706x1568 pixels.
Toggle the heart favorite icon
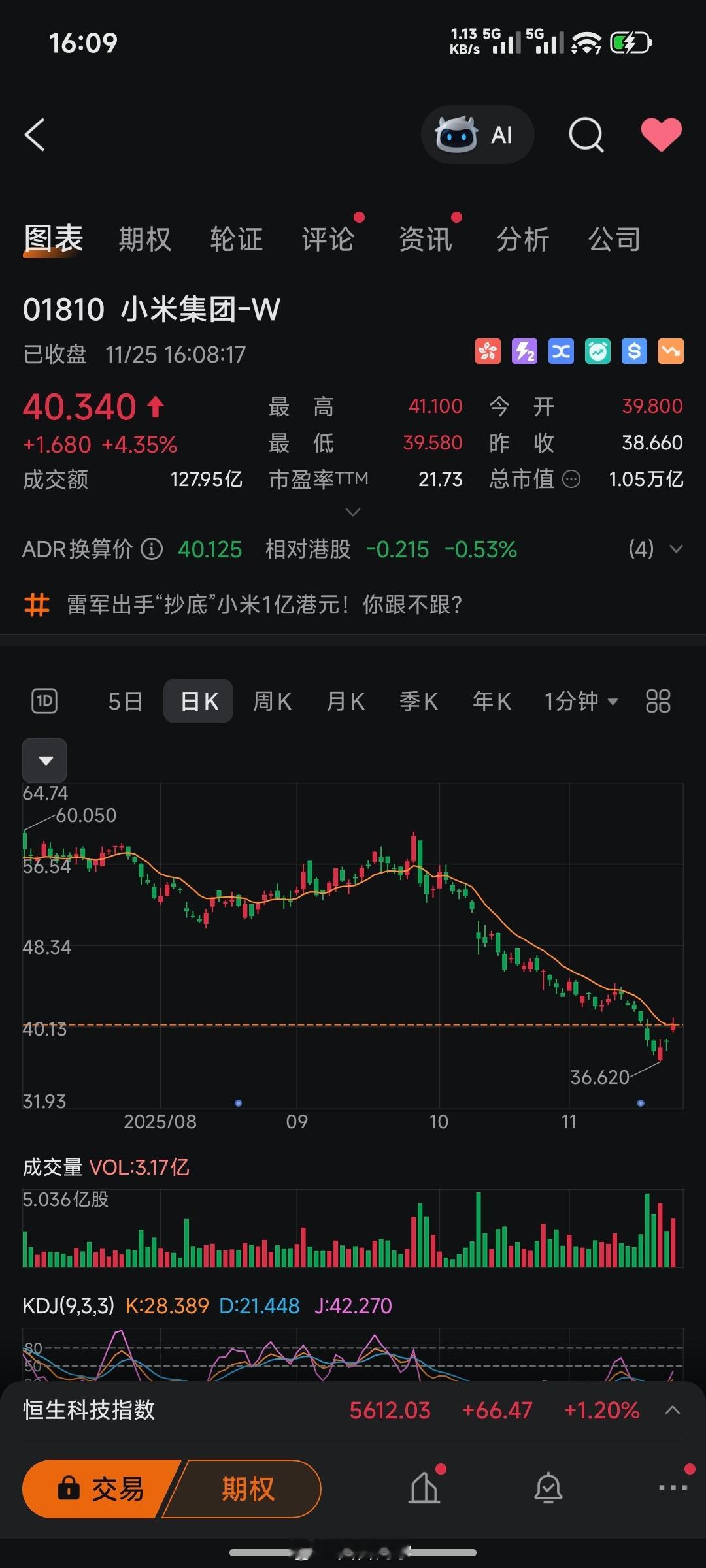point(662,135)
